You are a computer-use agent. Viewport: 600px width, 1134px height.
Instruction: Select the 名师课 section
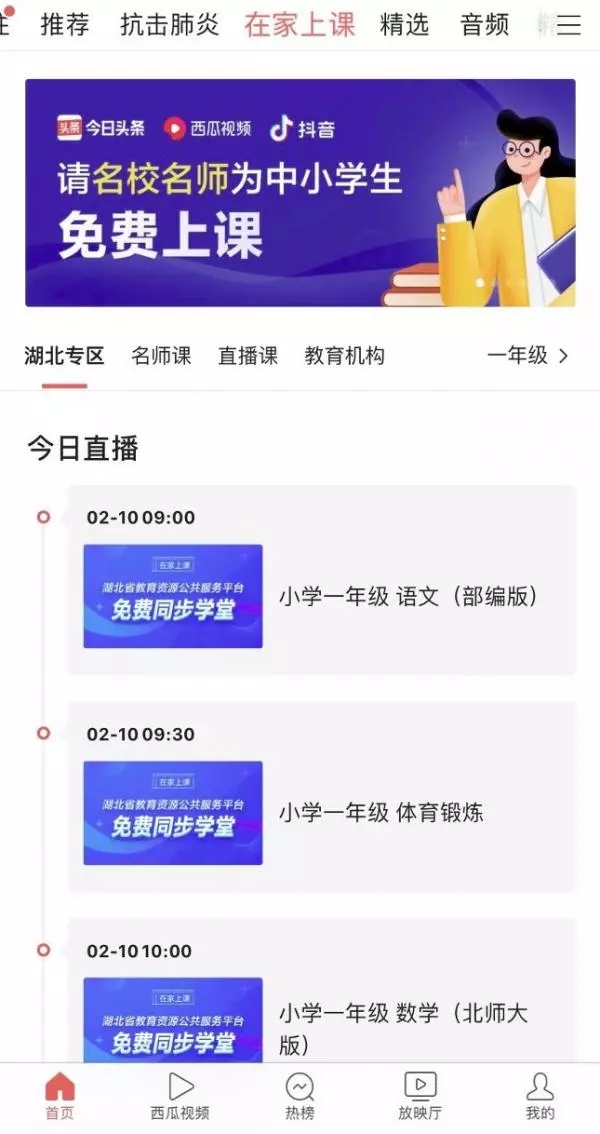click(x=161, y=355)
